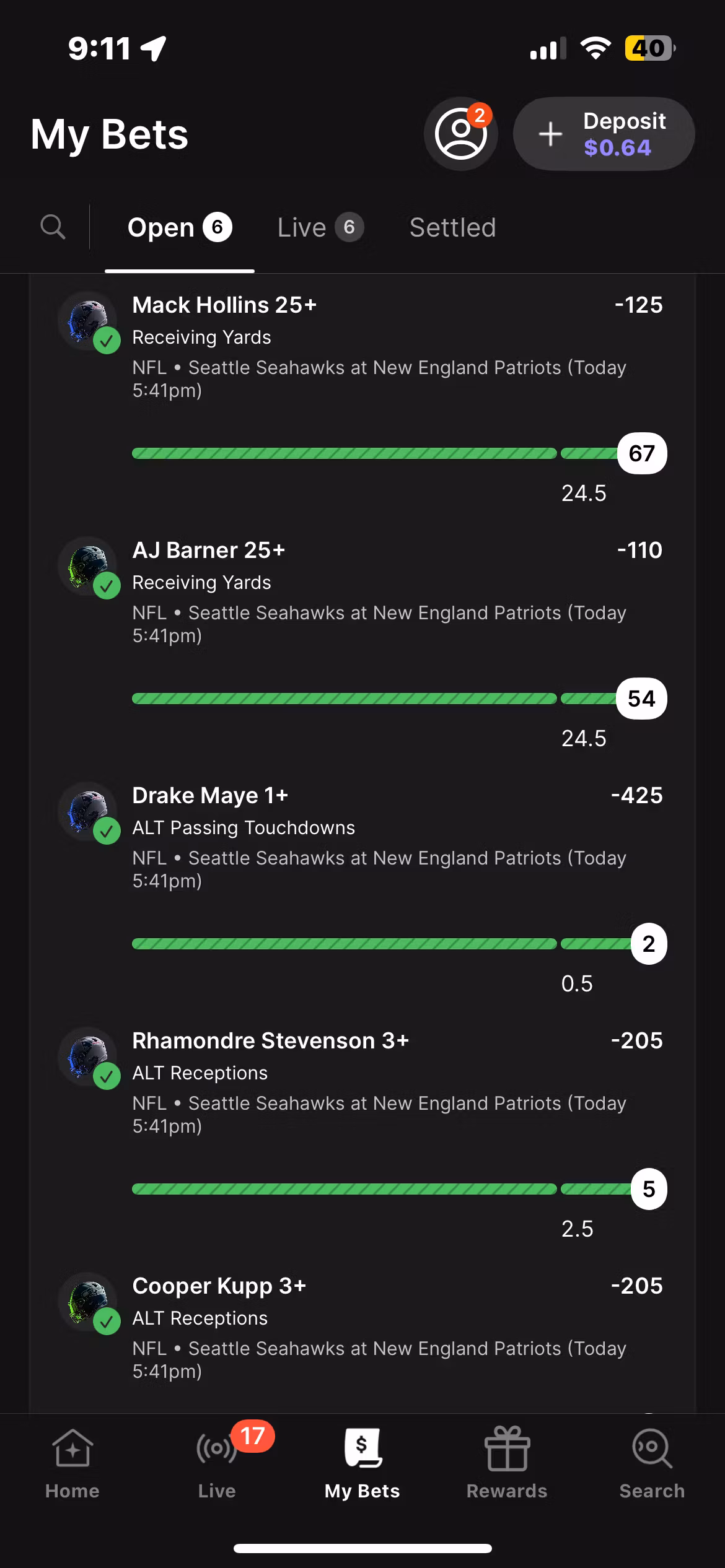Image resolution: width=725 pixels, height=1568 pixels.
Task: Open Search in the bottom navigation bar
Action: (652, 1464)
